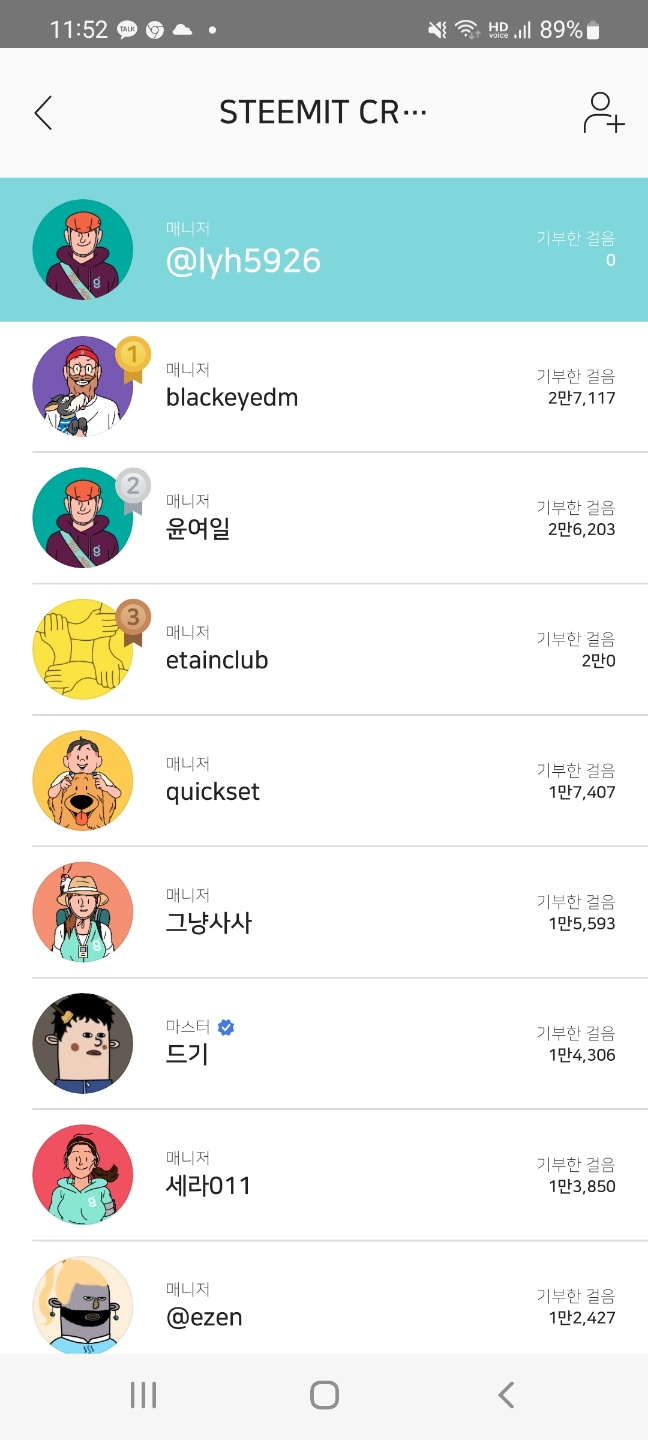Open @ezen's member row

click(x=324, y=1305)
